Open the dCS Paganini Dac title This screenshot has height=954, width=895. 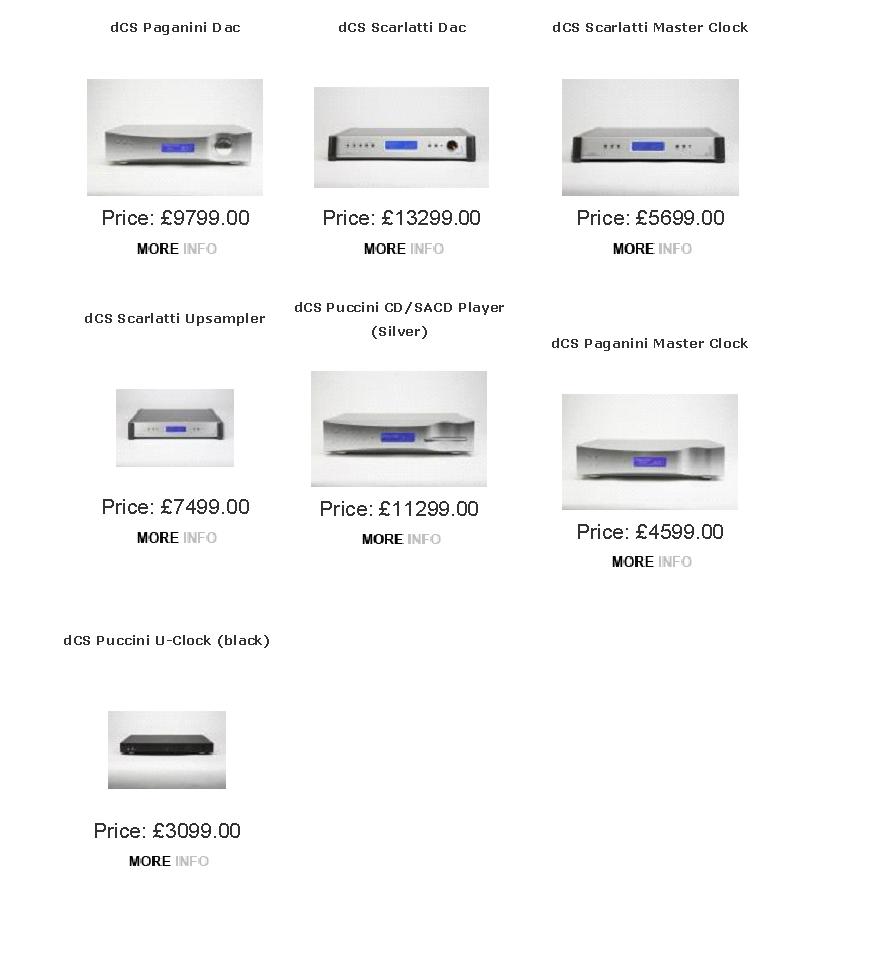pyautogui.click(x=175, y=28)
